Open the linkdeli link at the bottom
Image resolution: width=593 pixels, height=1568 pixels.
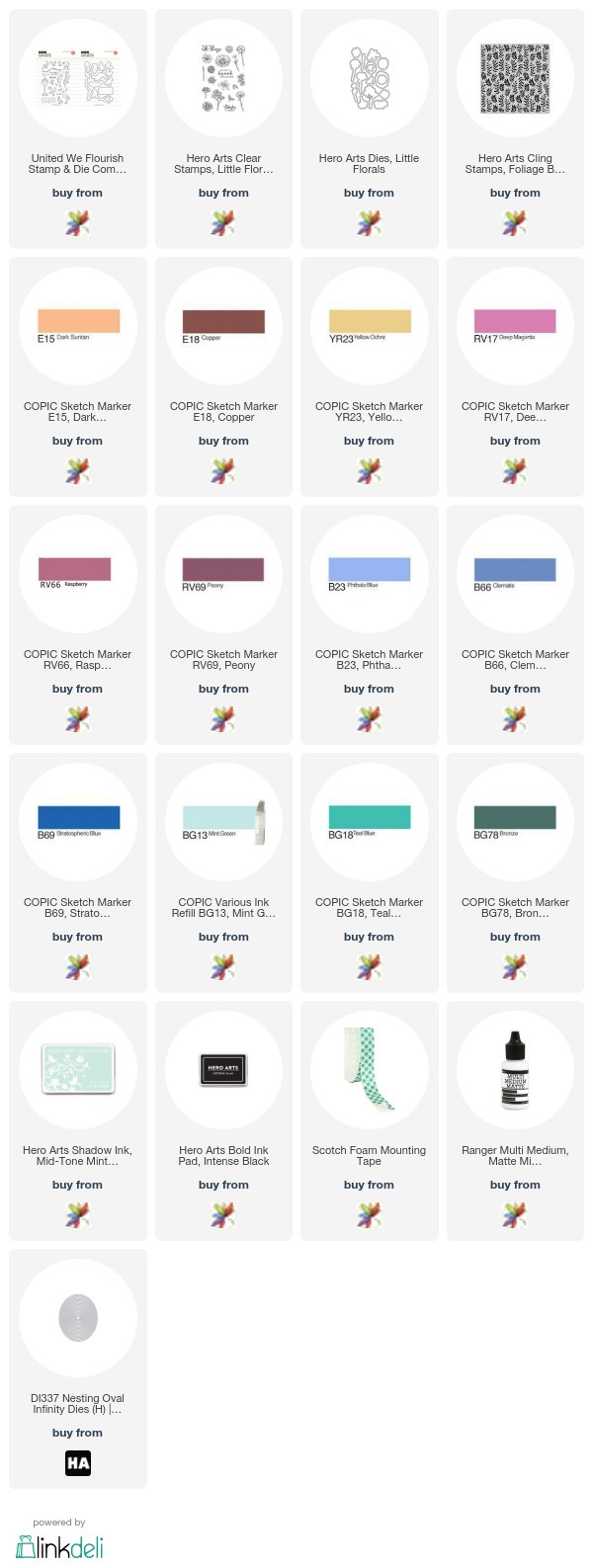(x=59, y=1545)
